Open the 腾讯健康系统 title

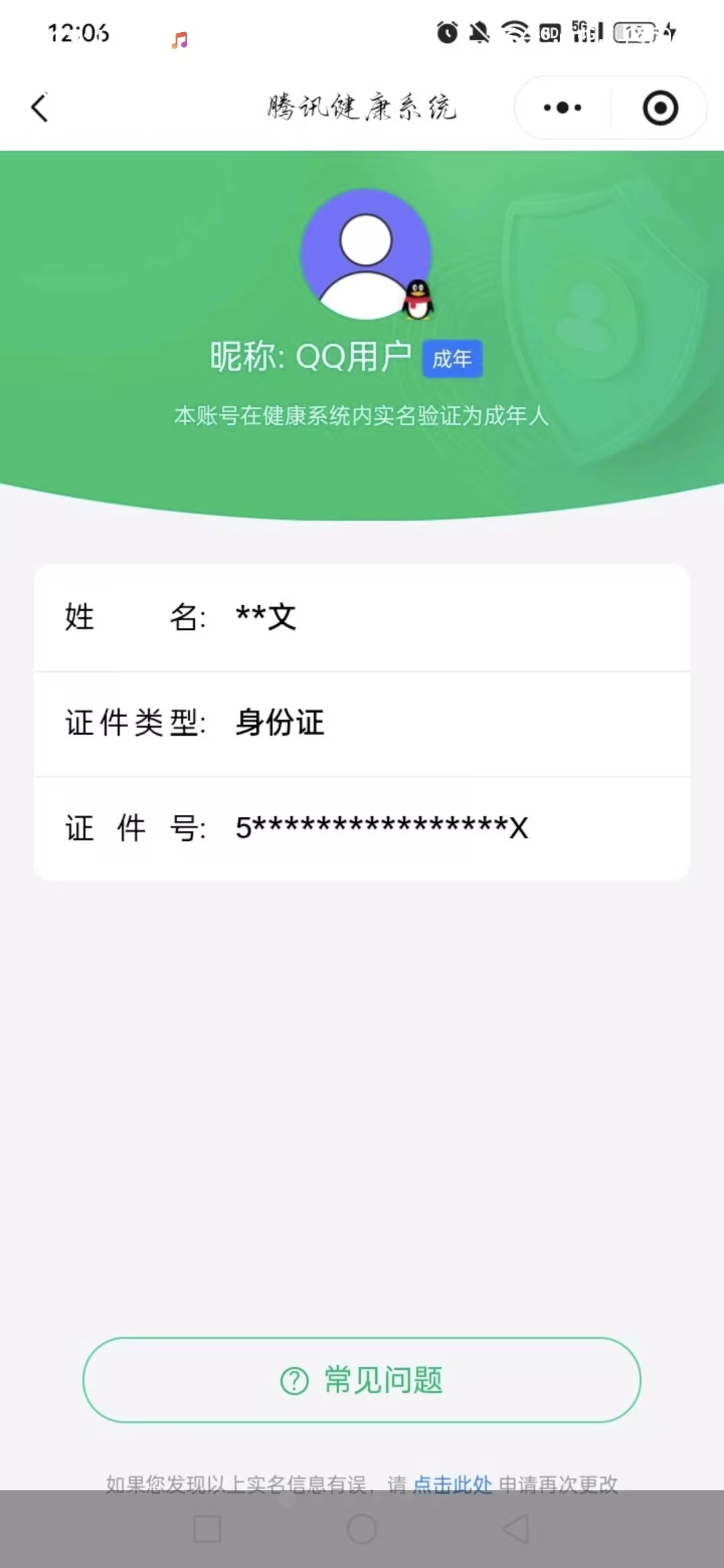point(362,107)
